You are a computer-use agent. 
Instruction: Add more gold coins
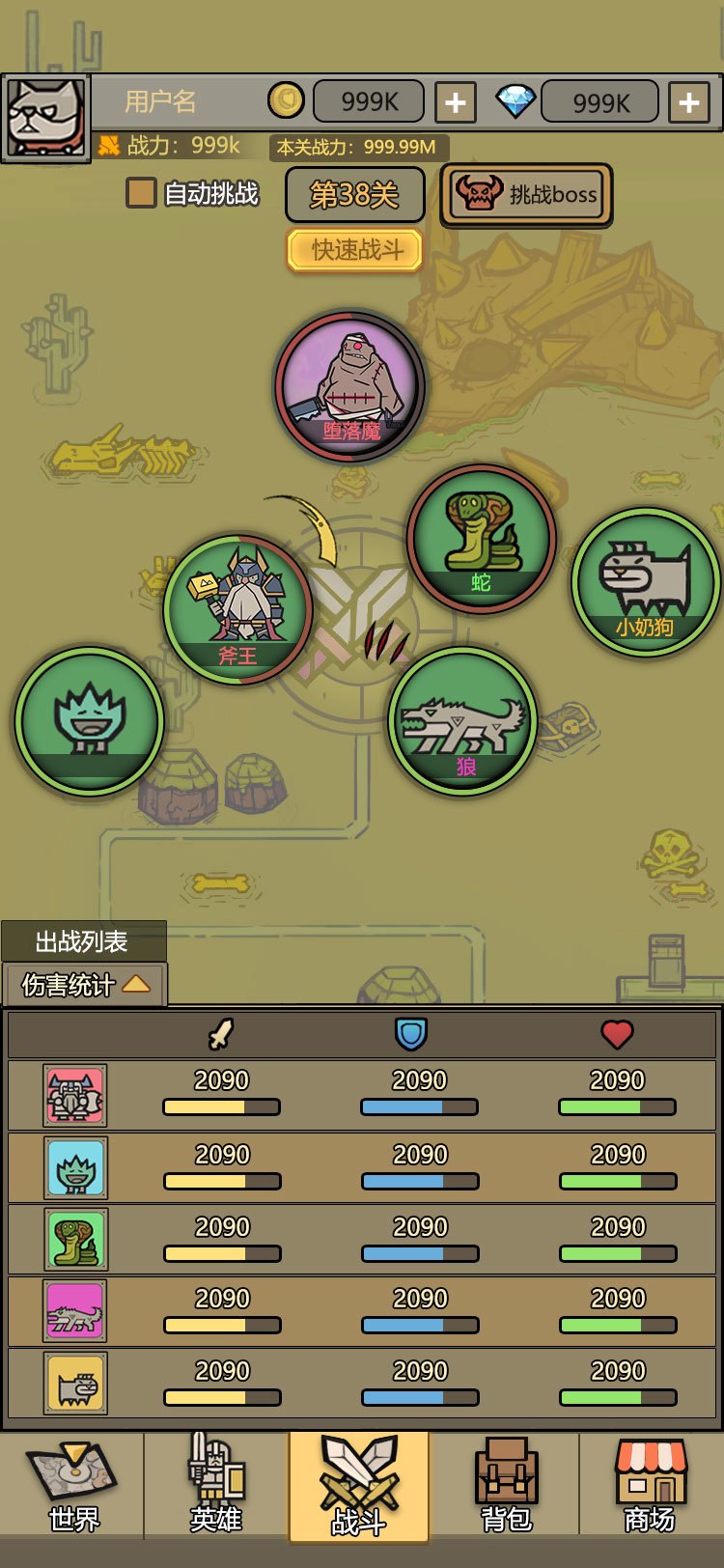tap(455, 101)
